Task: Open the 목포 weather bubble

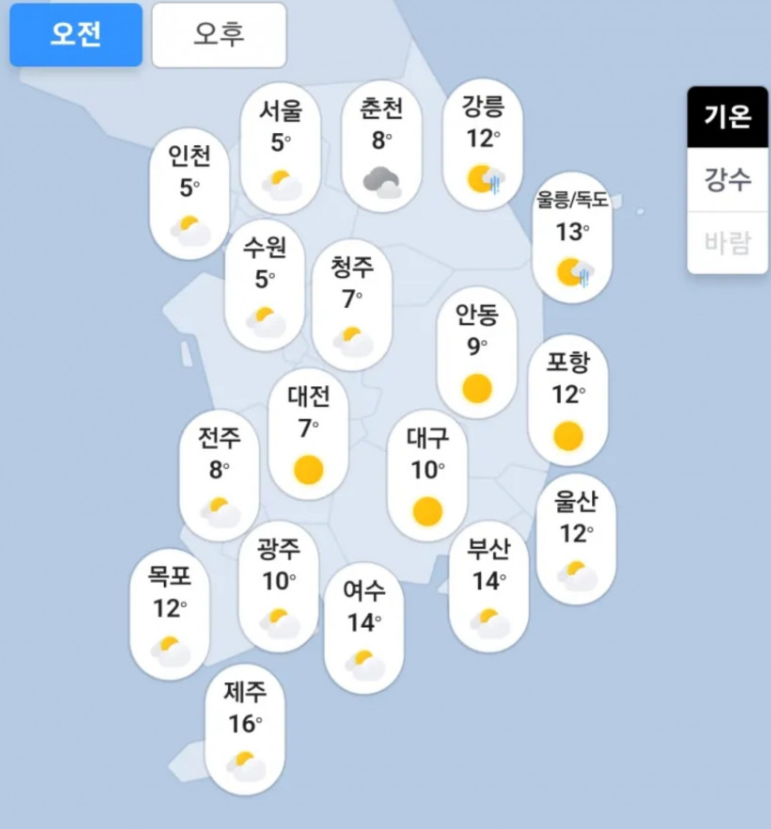Action: point(170,616)
